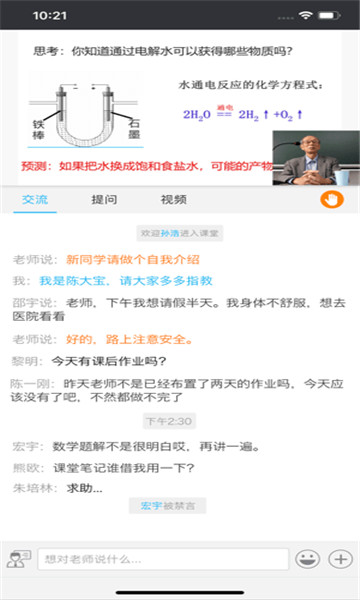The image size is (360, 600).
Task: Raise hand with the orange hand button
Action: [332, 199]
